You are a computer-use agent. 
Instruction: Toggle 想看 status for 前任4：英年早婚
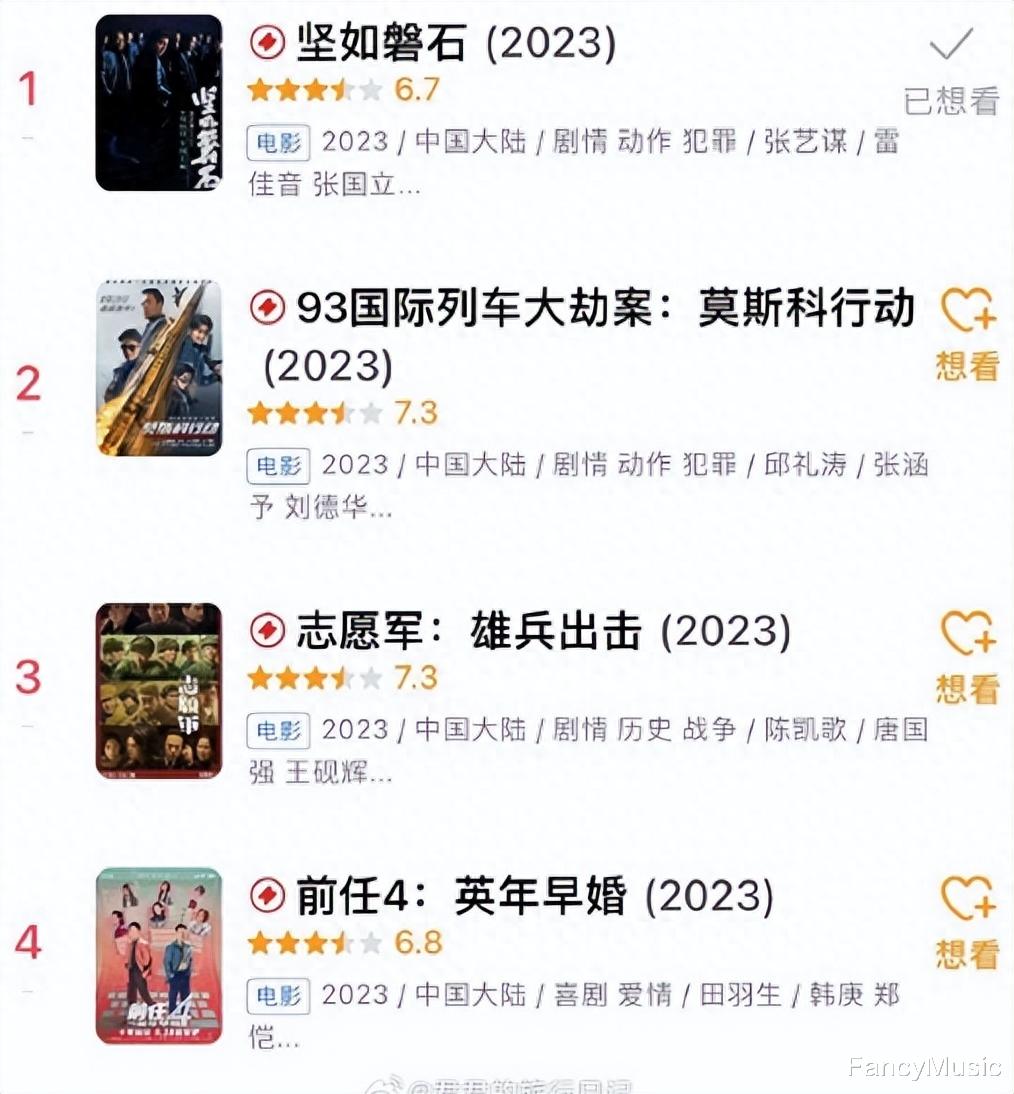click(967, 958)
